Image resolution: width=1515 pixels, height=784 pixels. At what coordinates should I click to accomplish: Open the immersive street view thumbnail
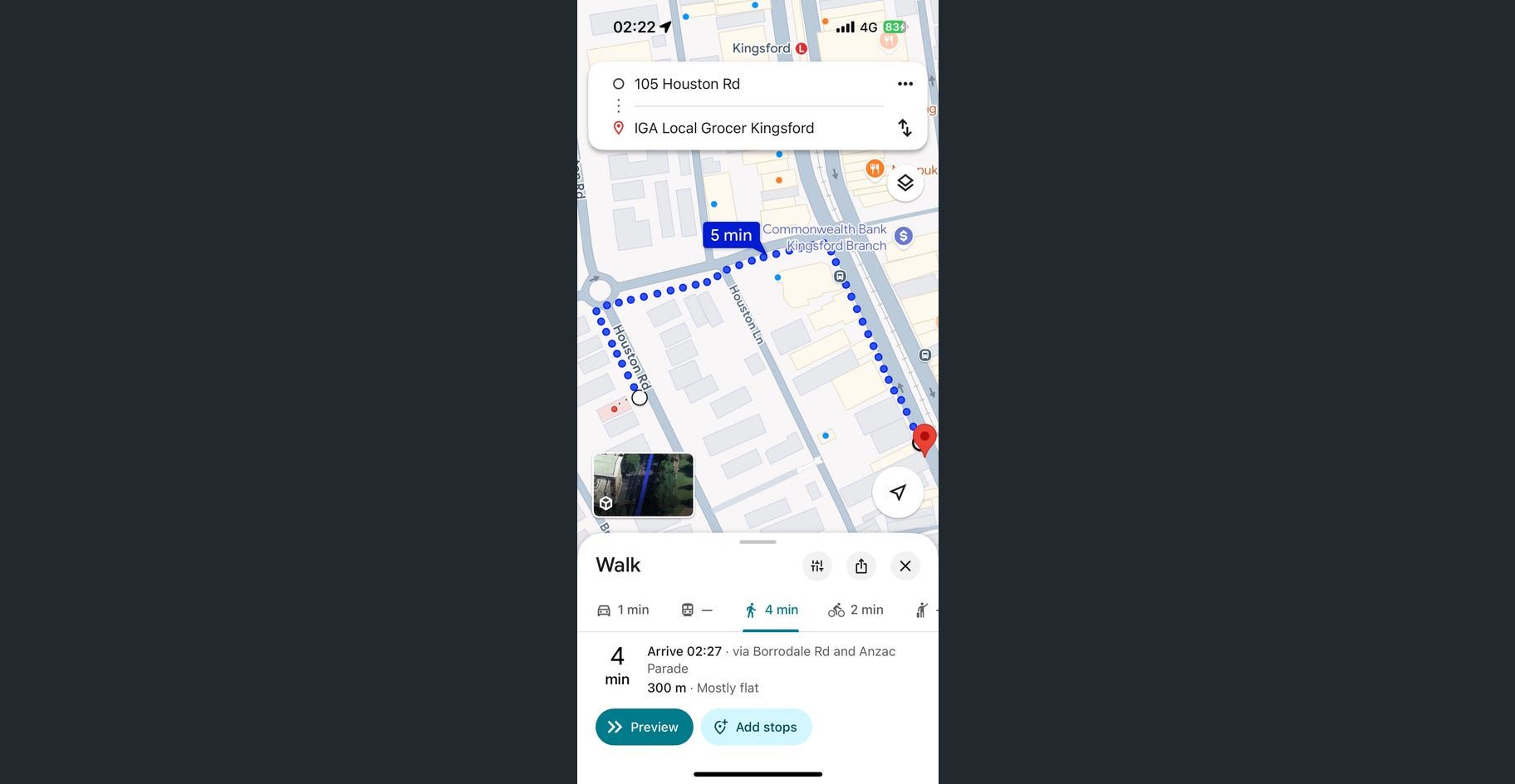pyautogui.click(x=643, y=485)
